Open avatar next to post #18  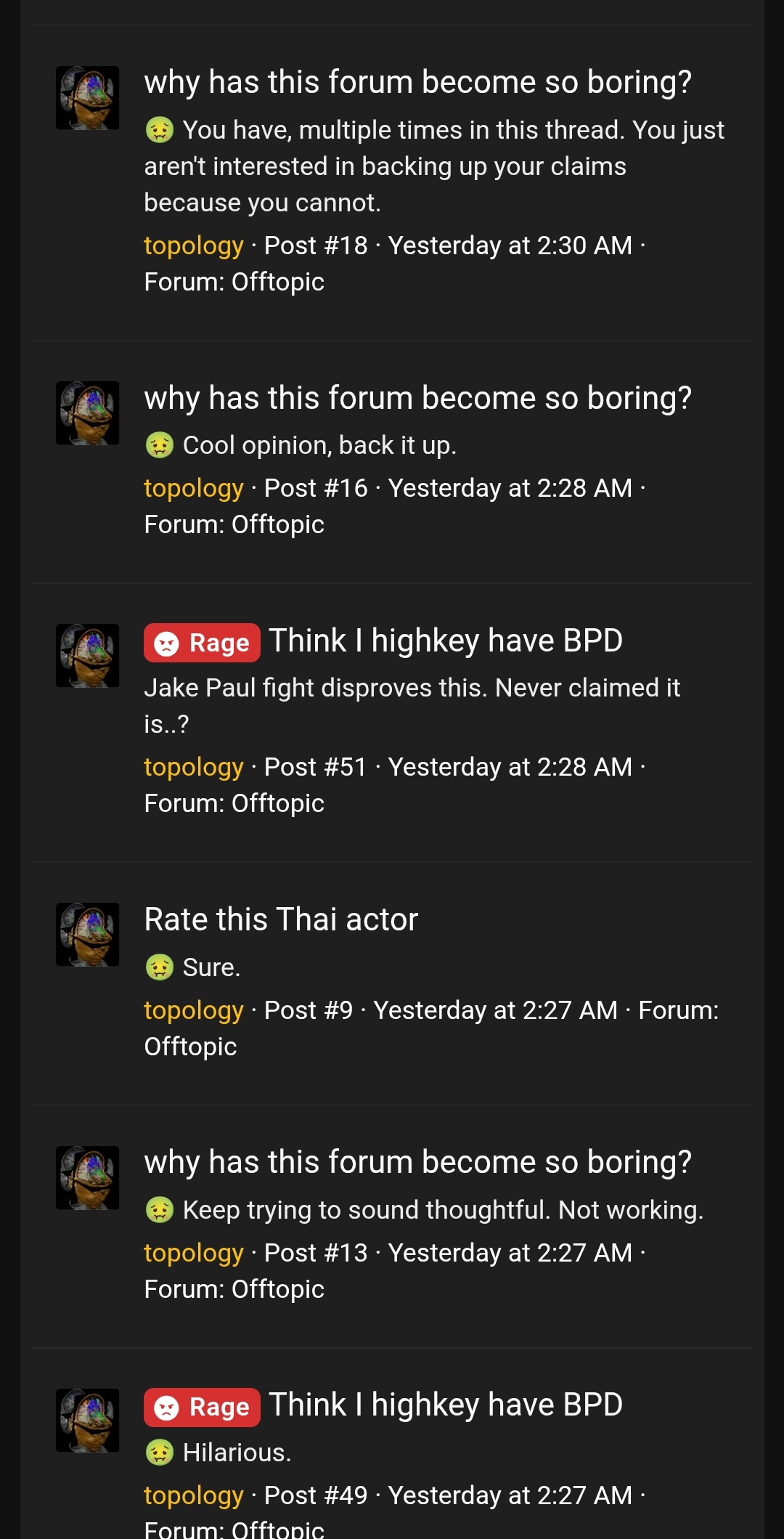(88, 98)
